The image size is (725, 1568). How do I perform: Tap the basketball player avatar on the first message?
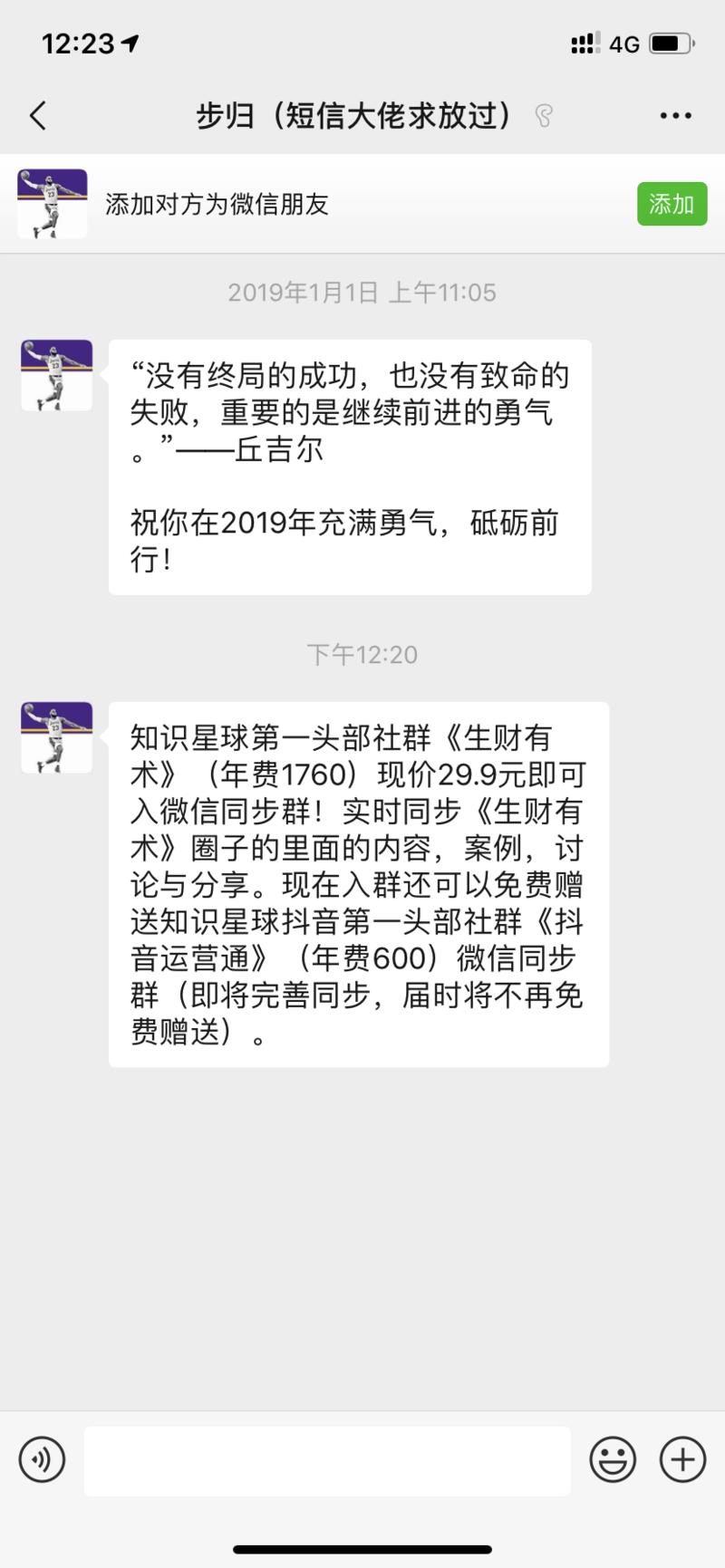[54, 375]
